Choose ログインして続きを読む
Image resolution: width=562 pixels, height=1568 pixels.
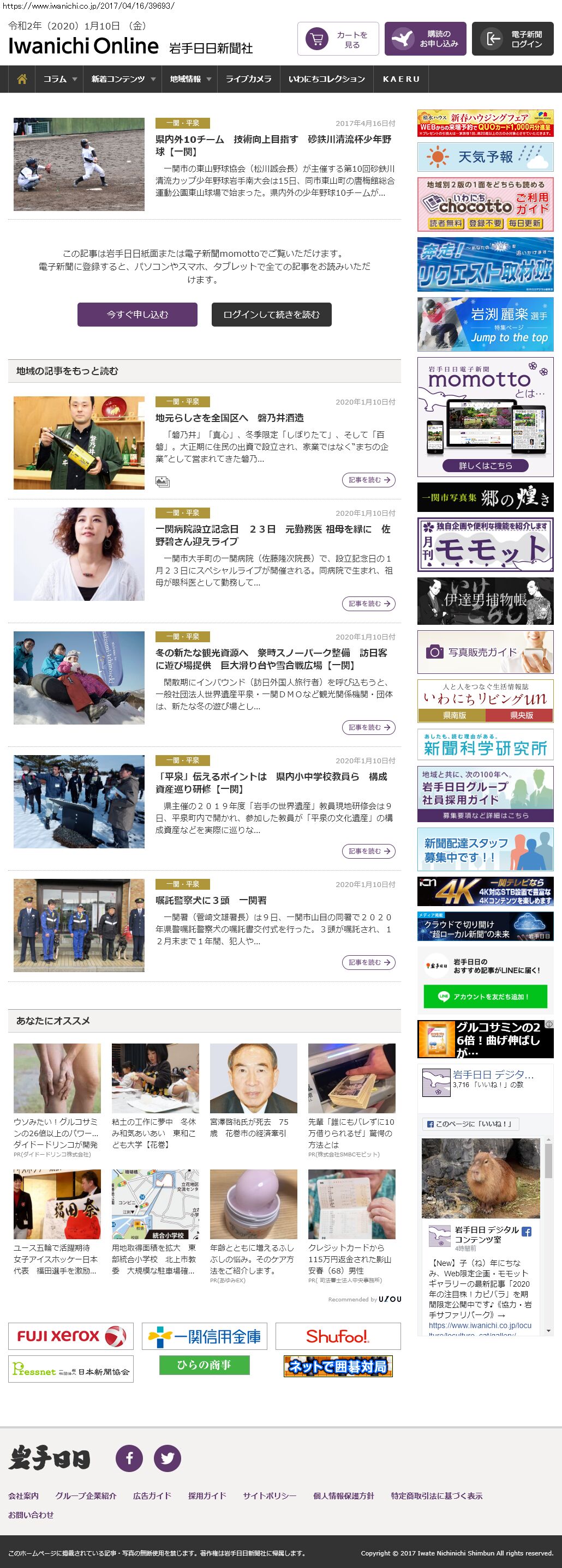click(271, 315)
